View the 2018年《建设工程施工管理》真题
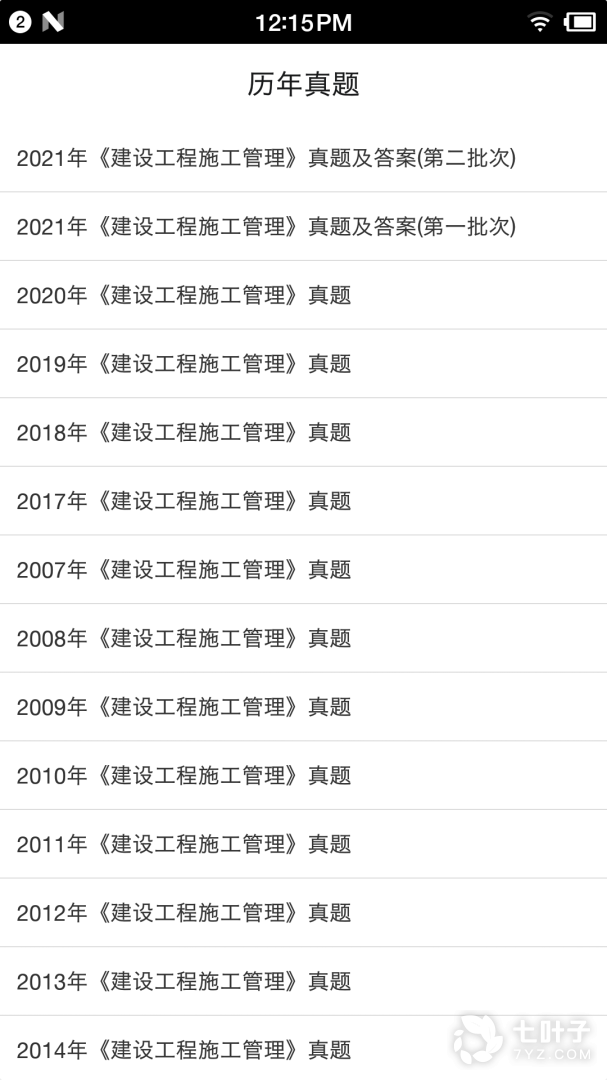This screenshot has width=607, height=1080. (x=184, y=432)
